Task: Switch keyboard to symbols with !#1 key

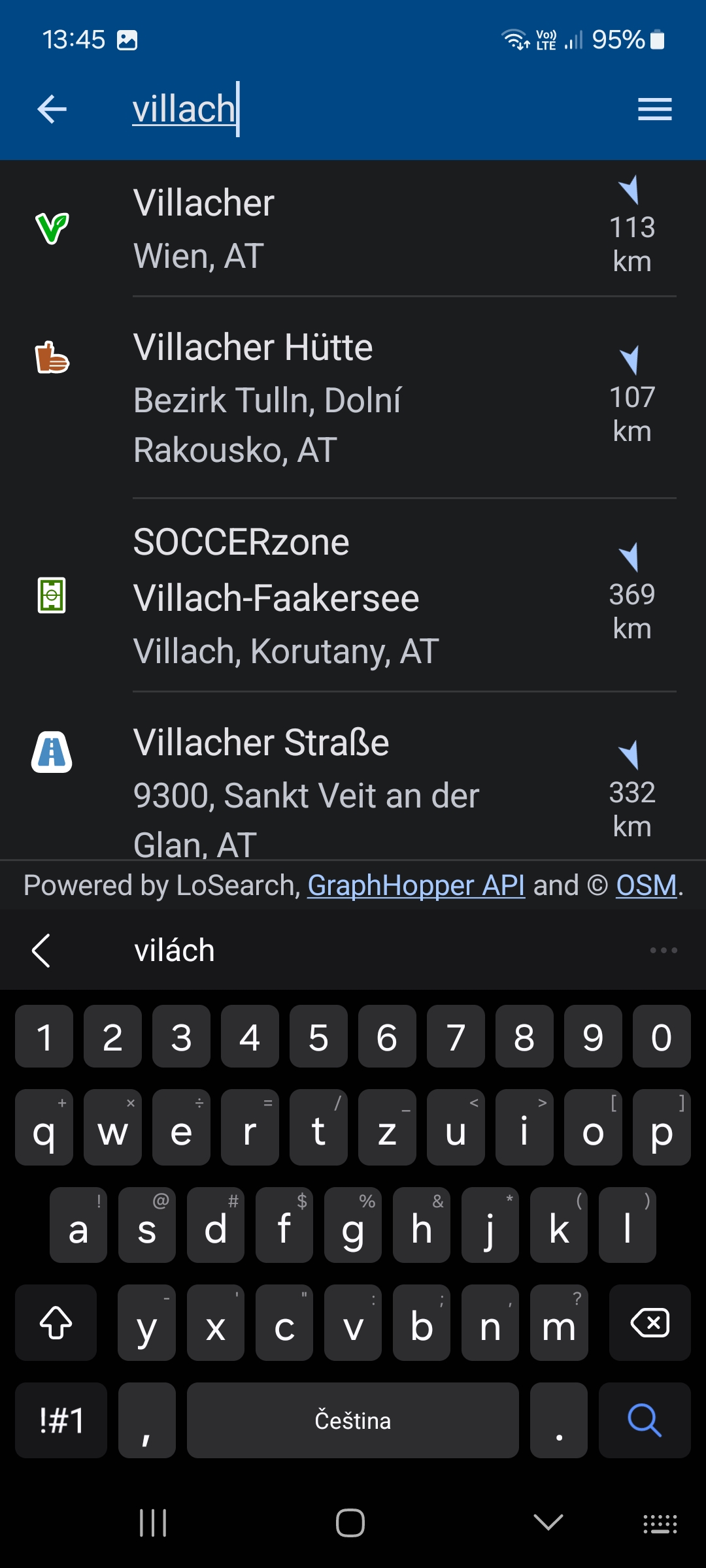Action: pos(61,1420)
